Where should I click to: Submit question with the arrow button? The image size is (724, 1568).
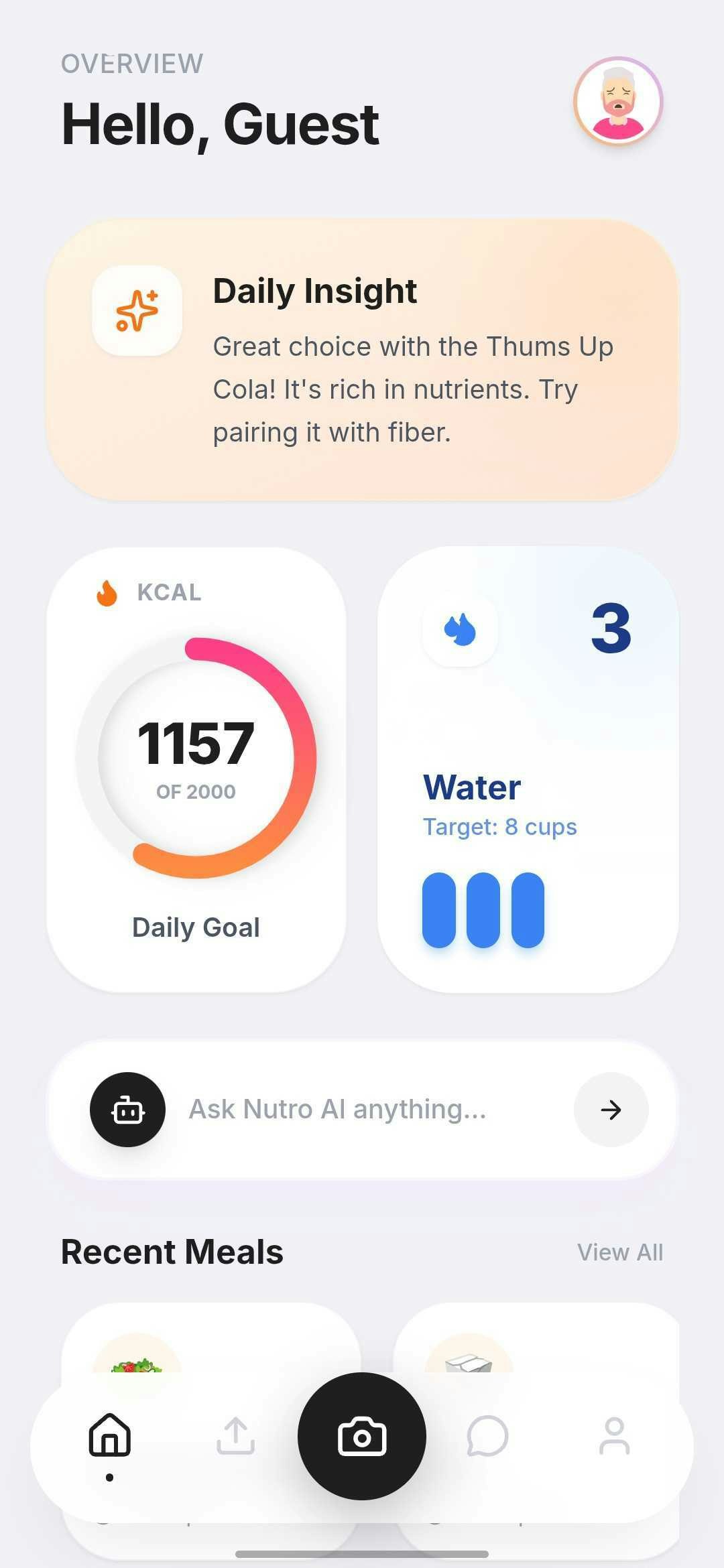pyautogui.click(x=610, y=1109)
